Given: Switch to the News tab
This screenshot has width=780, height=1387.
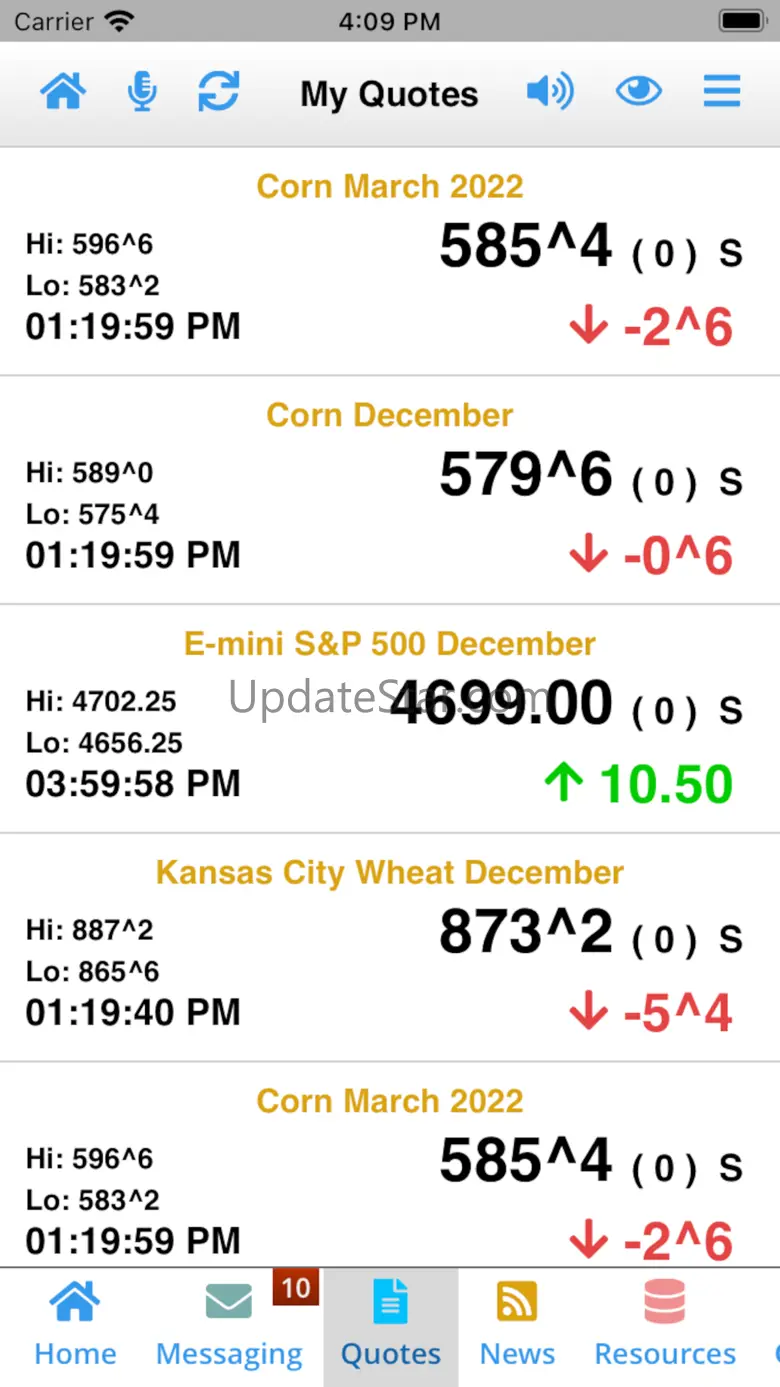Looking at the screenshot, I should 517,1325.
